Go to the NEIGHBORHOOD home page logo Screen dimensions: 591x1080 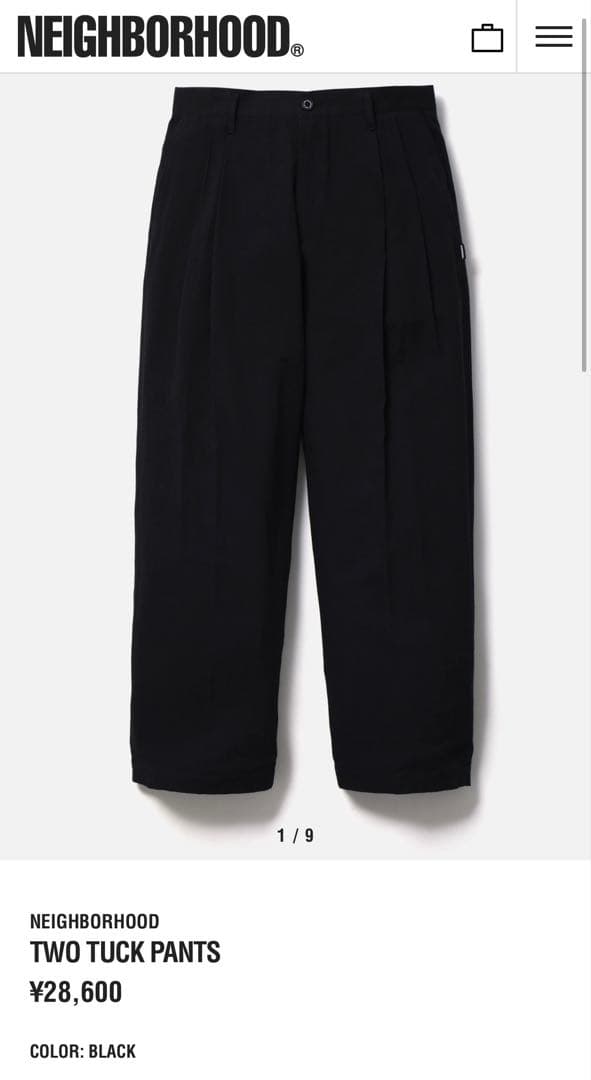click(160, 37)
